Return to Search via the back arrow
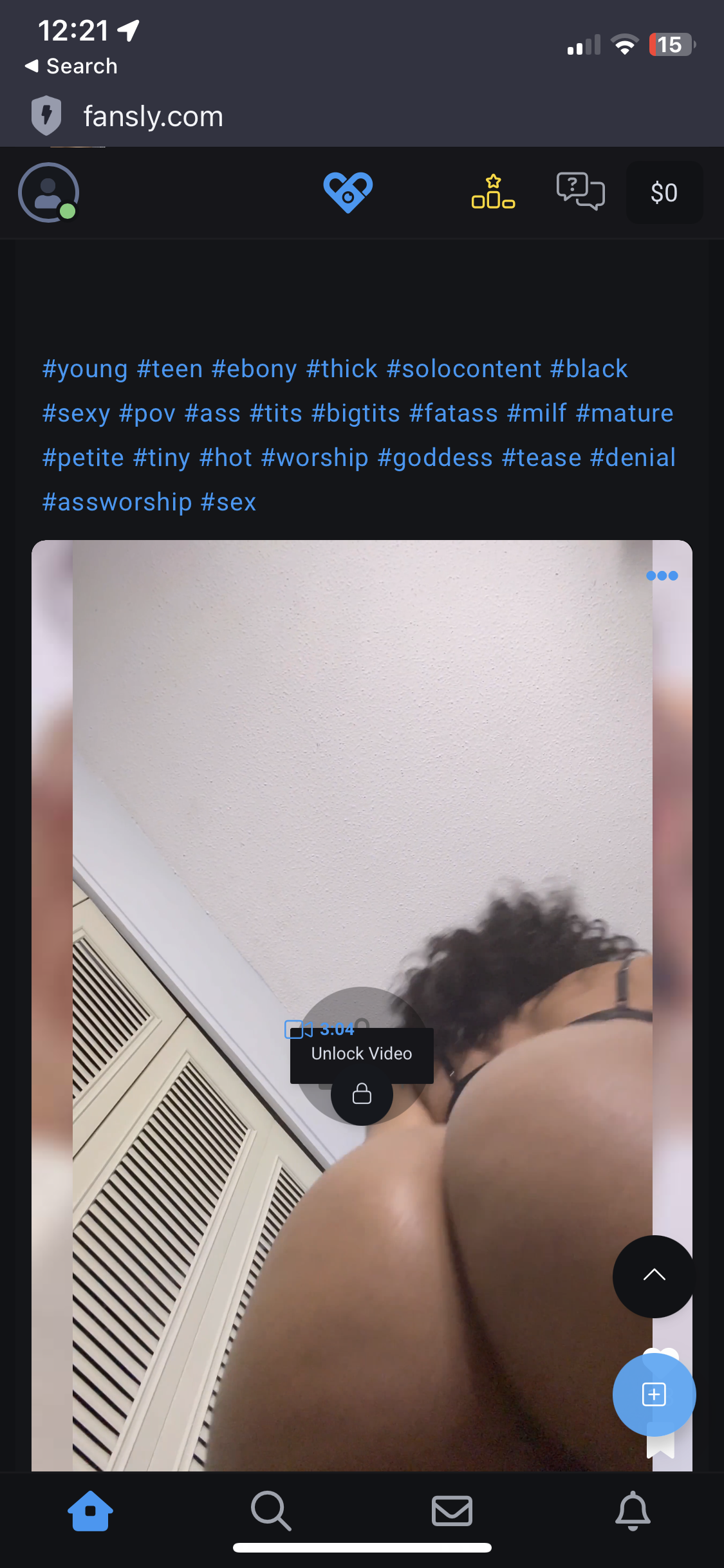The height and width of the screenshot is (1568, 724). pyautogui.click(x=71, y=66)
